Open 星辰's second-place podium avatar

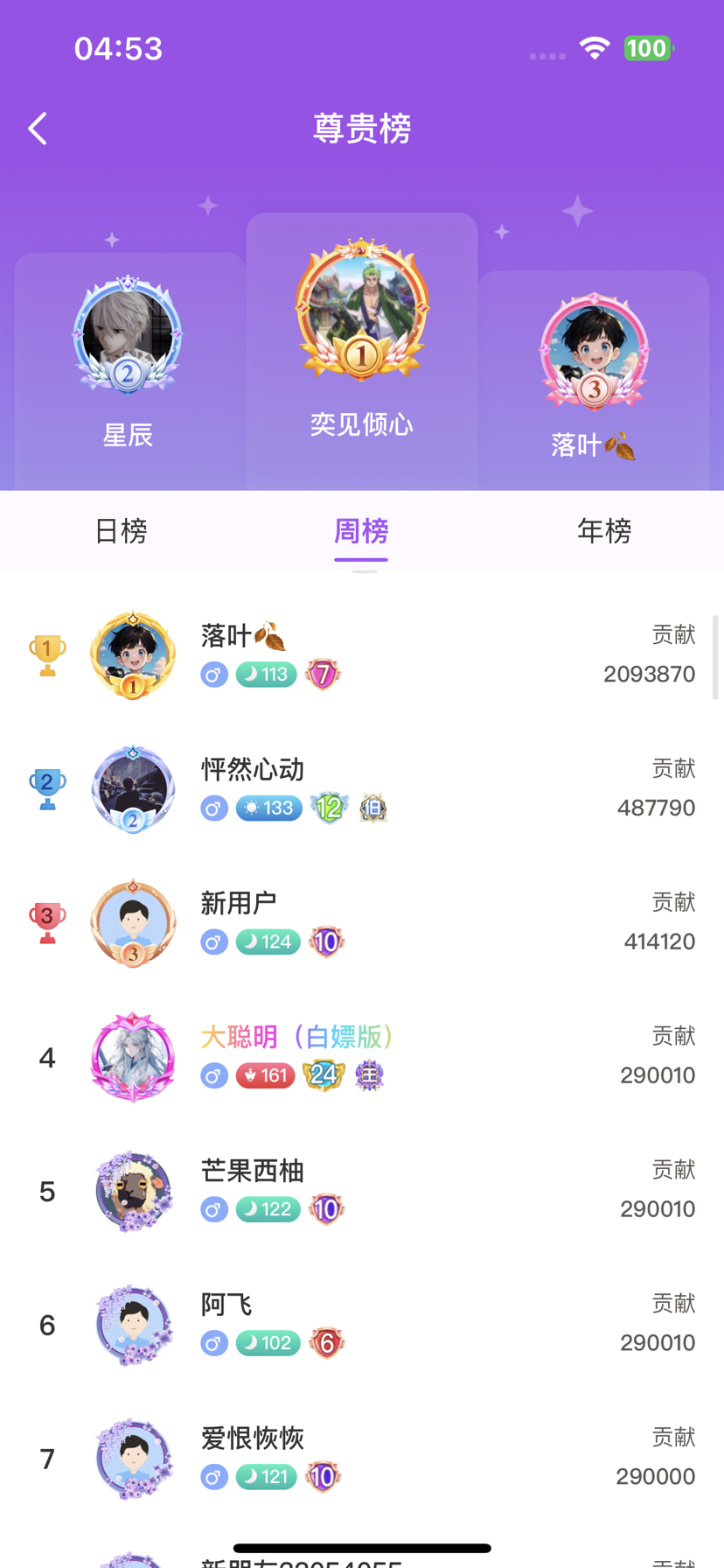128,336
